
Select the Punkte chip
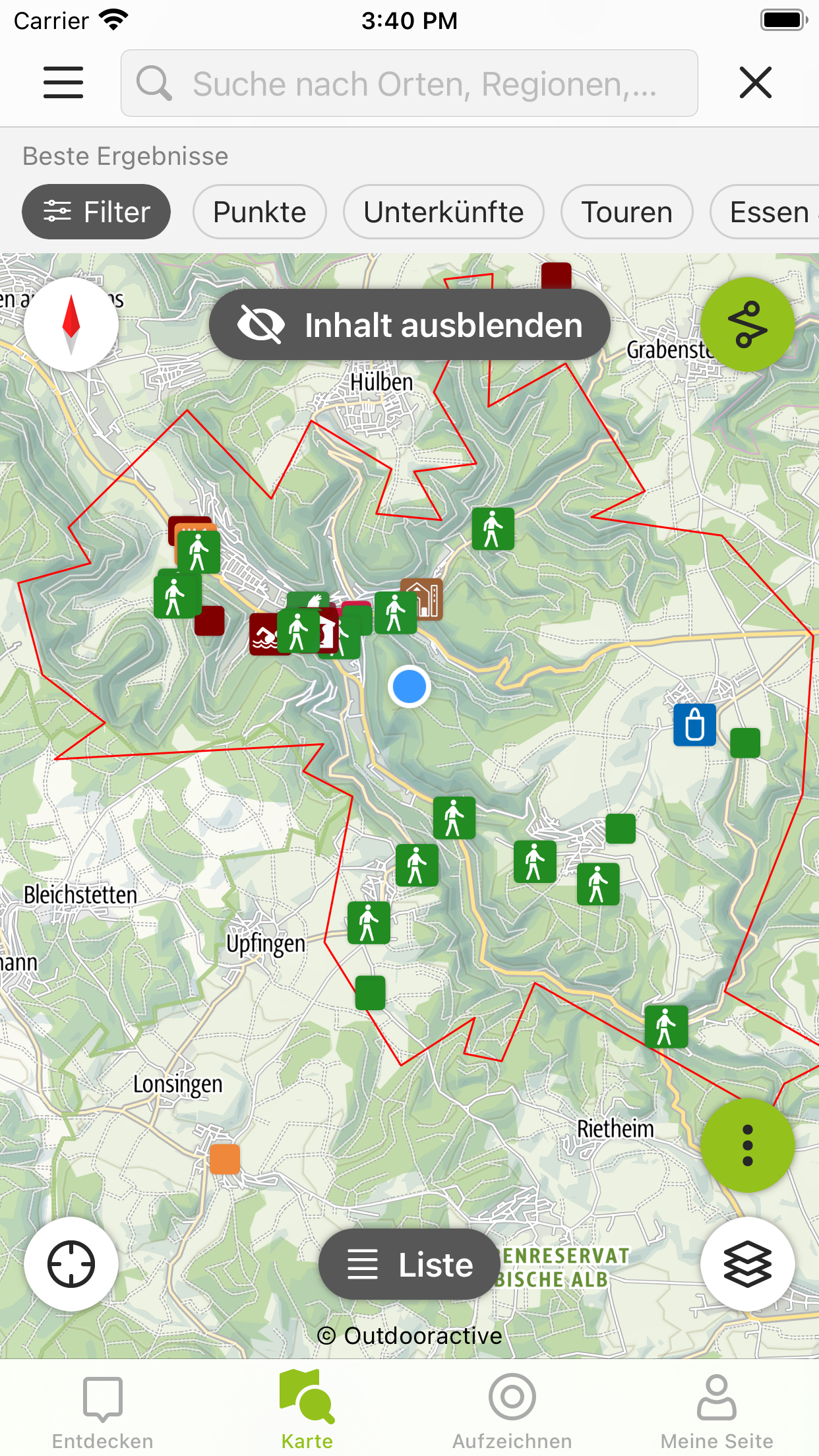click(259, 212)
